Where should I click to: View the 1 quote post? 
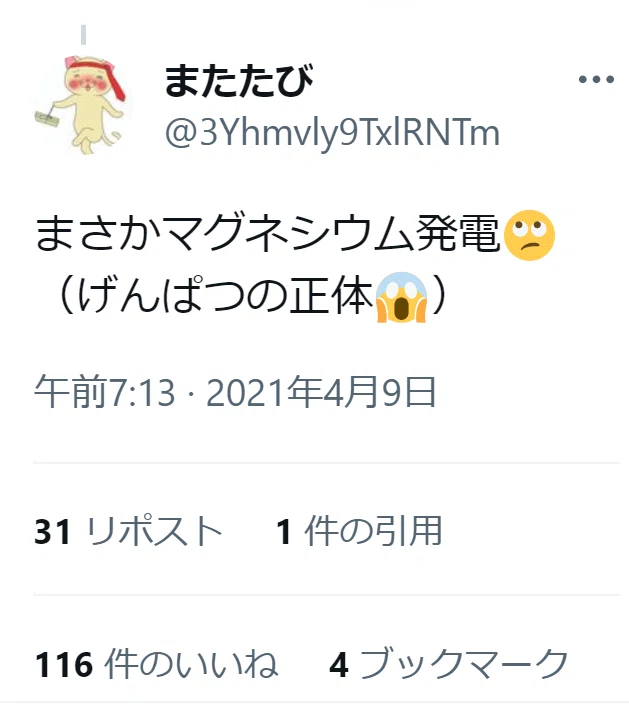click(x=359, y=531)
